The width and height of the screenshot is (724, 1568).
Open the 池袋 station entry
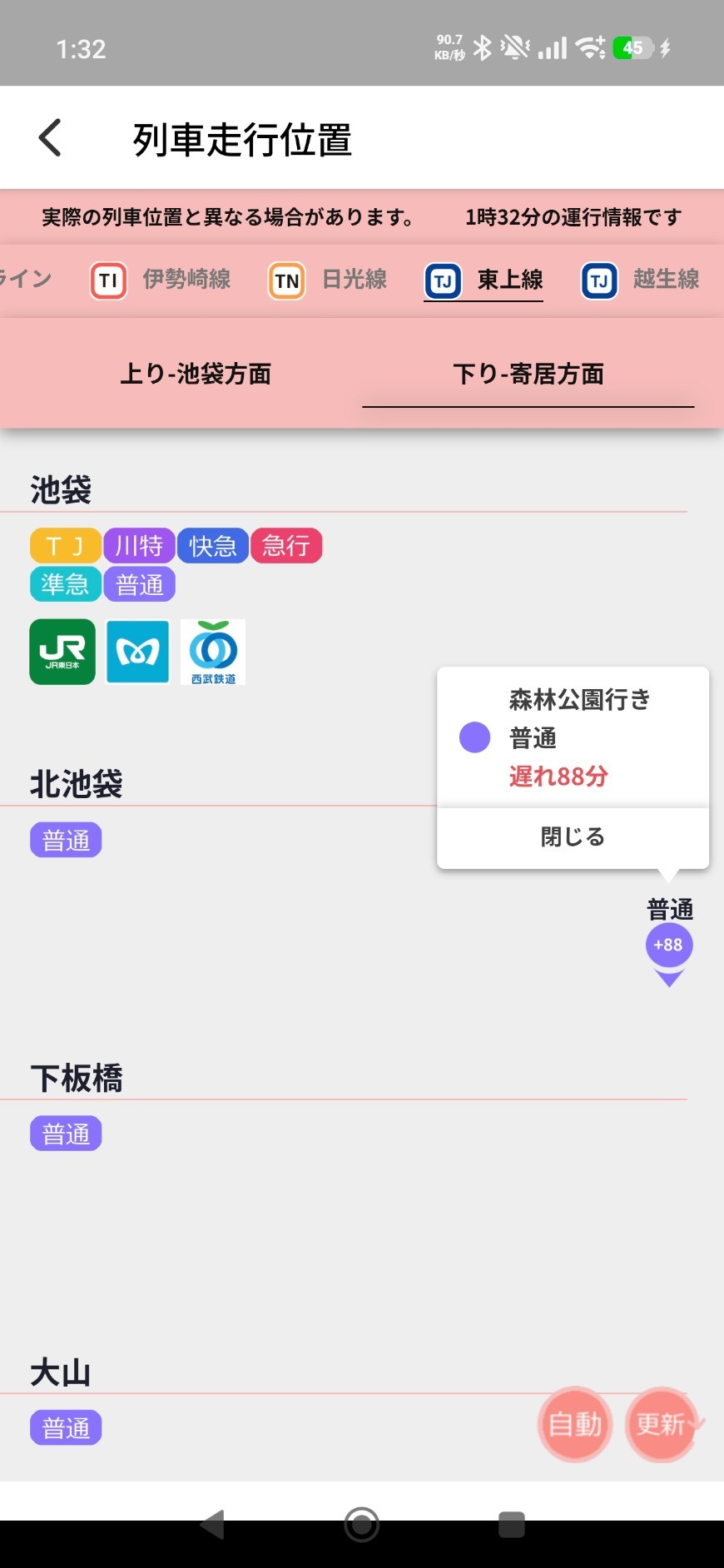pos(61,490)
